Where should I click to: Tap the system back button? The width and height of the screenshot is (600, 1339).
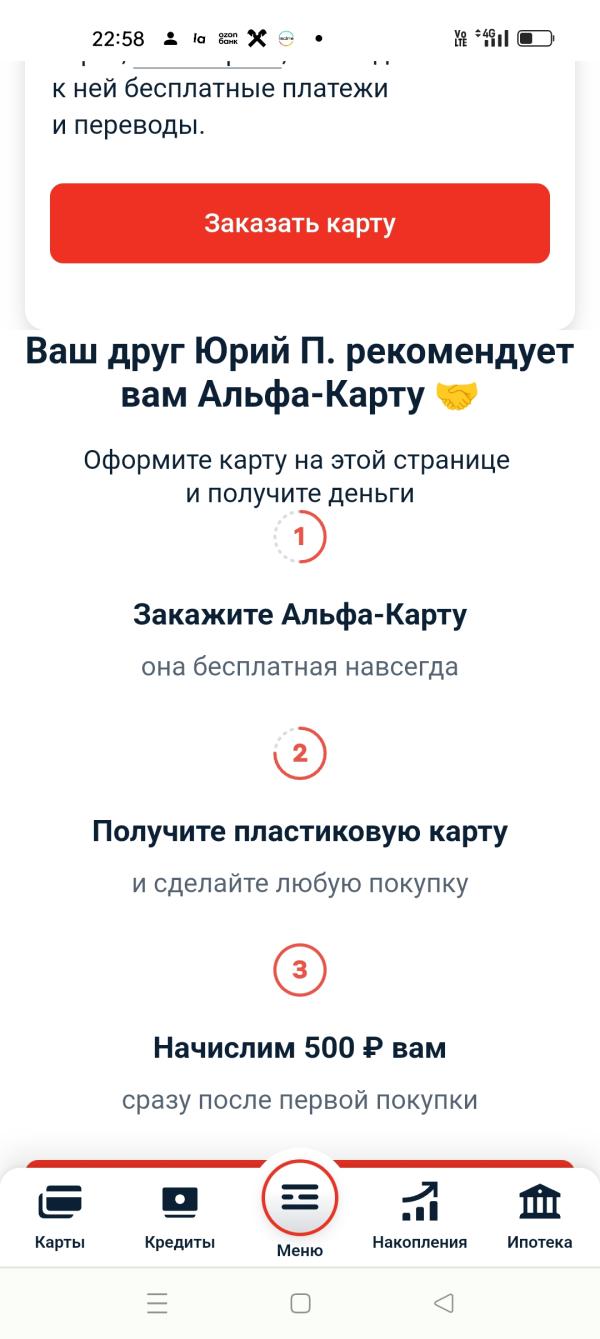[x=444, y=1303]
